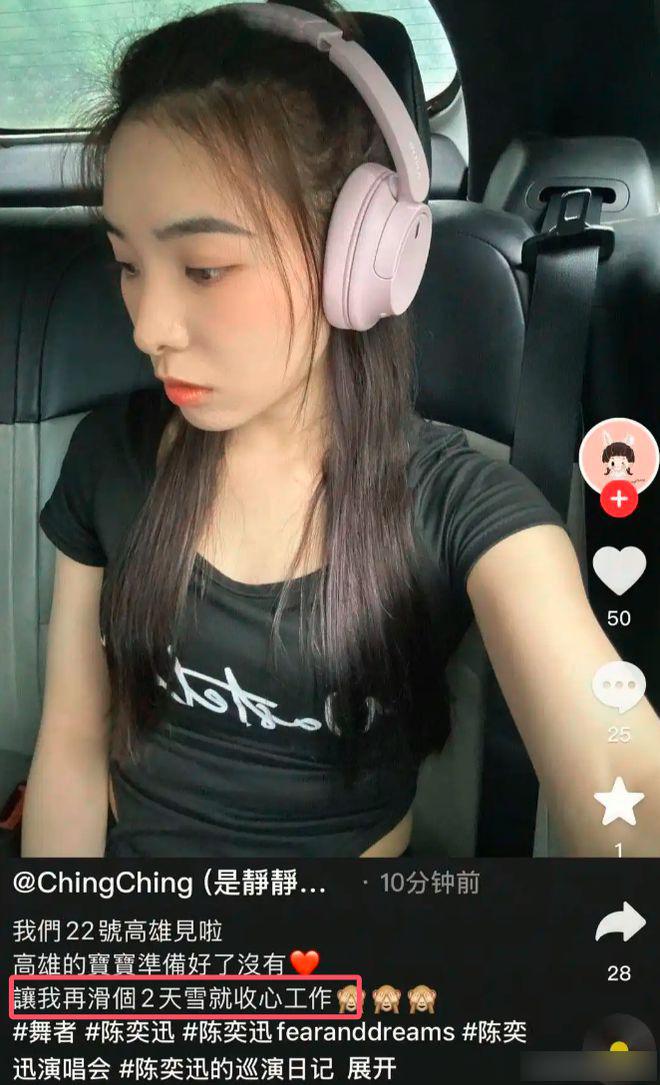Favorite the video with the star
This screenshot has width=660, height=1085.
(x=618, y=801)
